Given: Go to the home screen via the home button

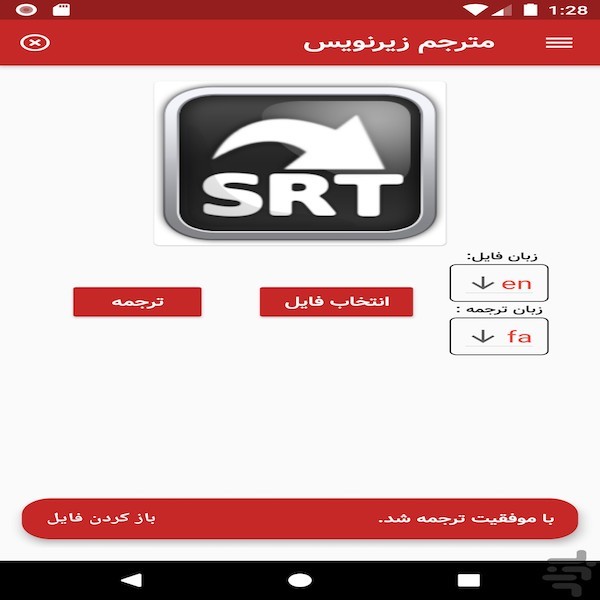Looking at the screenshot, I should click(x=299, y=579).
